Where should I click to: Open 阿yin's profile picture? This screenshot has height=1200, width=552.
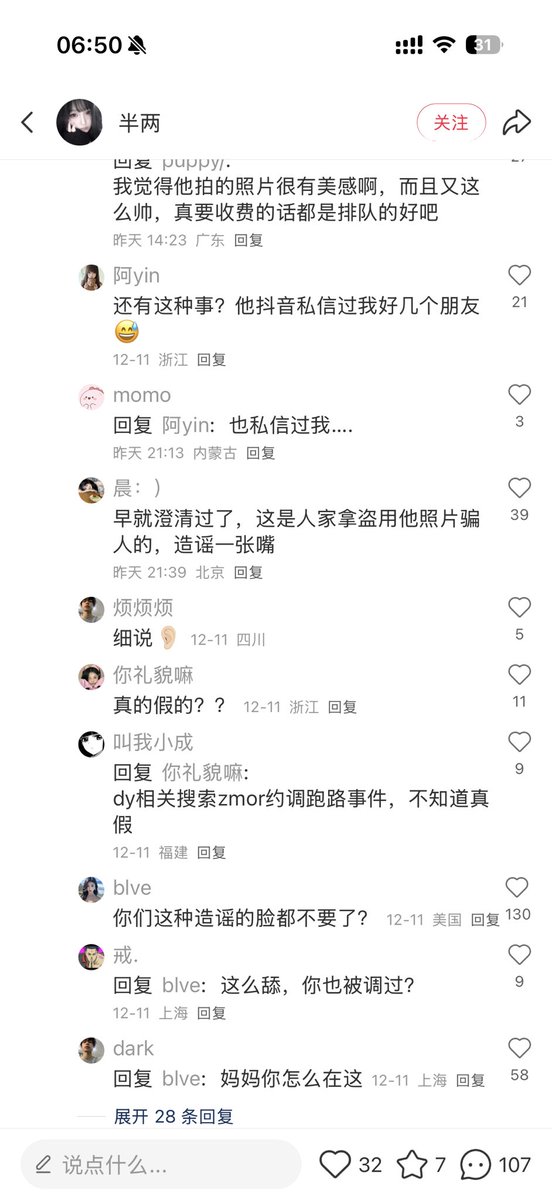pos(91,277)
